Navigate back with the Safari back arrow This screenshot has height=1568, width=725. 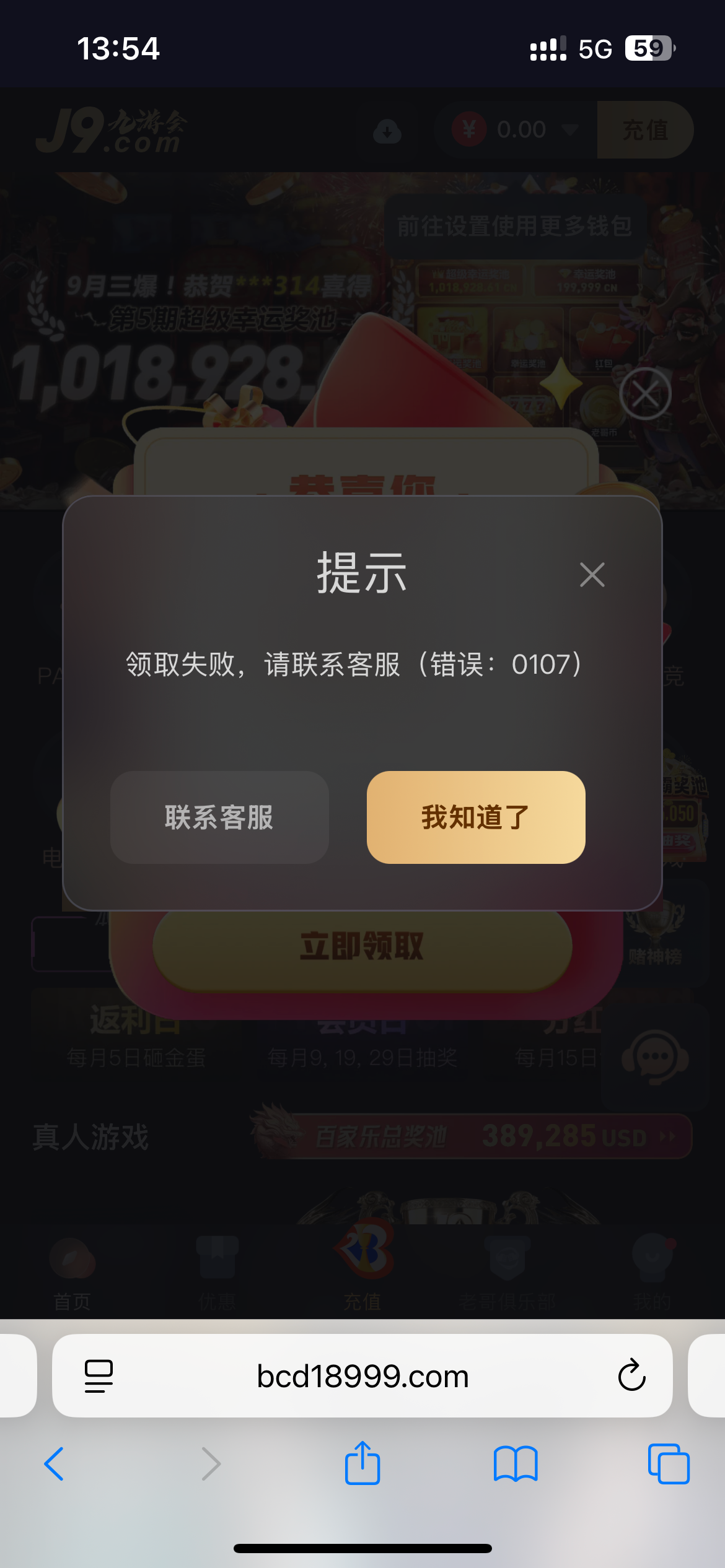(x=55, y=1465)
